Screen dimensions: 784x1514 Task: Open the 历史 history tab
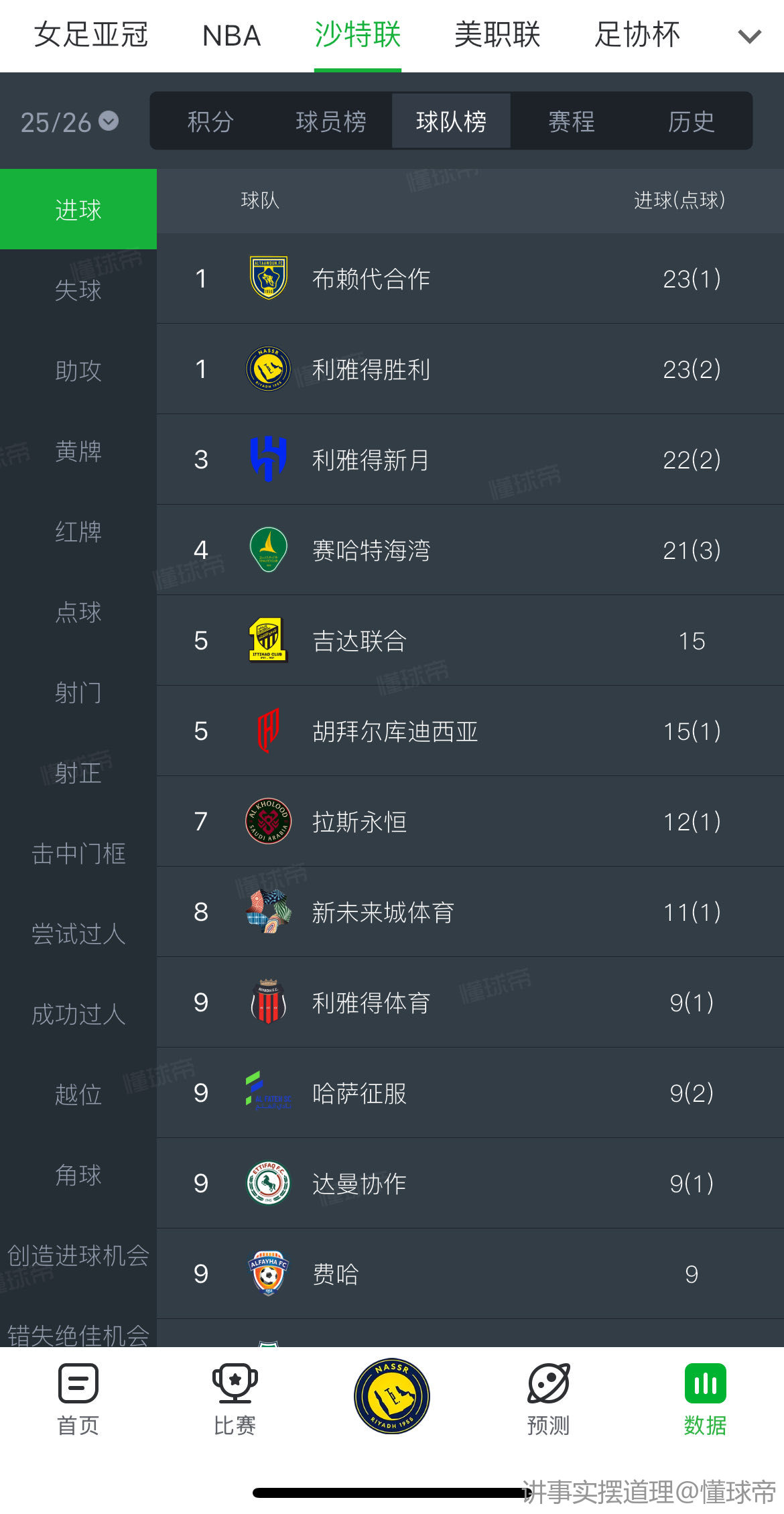click(x=691, y=121)
